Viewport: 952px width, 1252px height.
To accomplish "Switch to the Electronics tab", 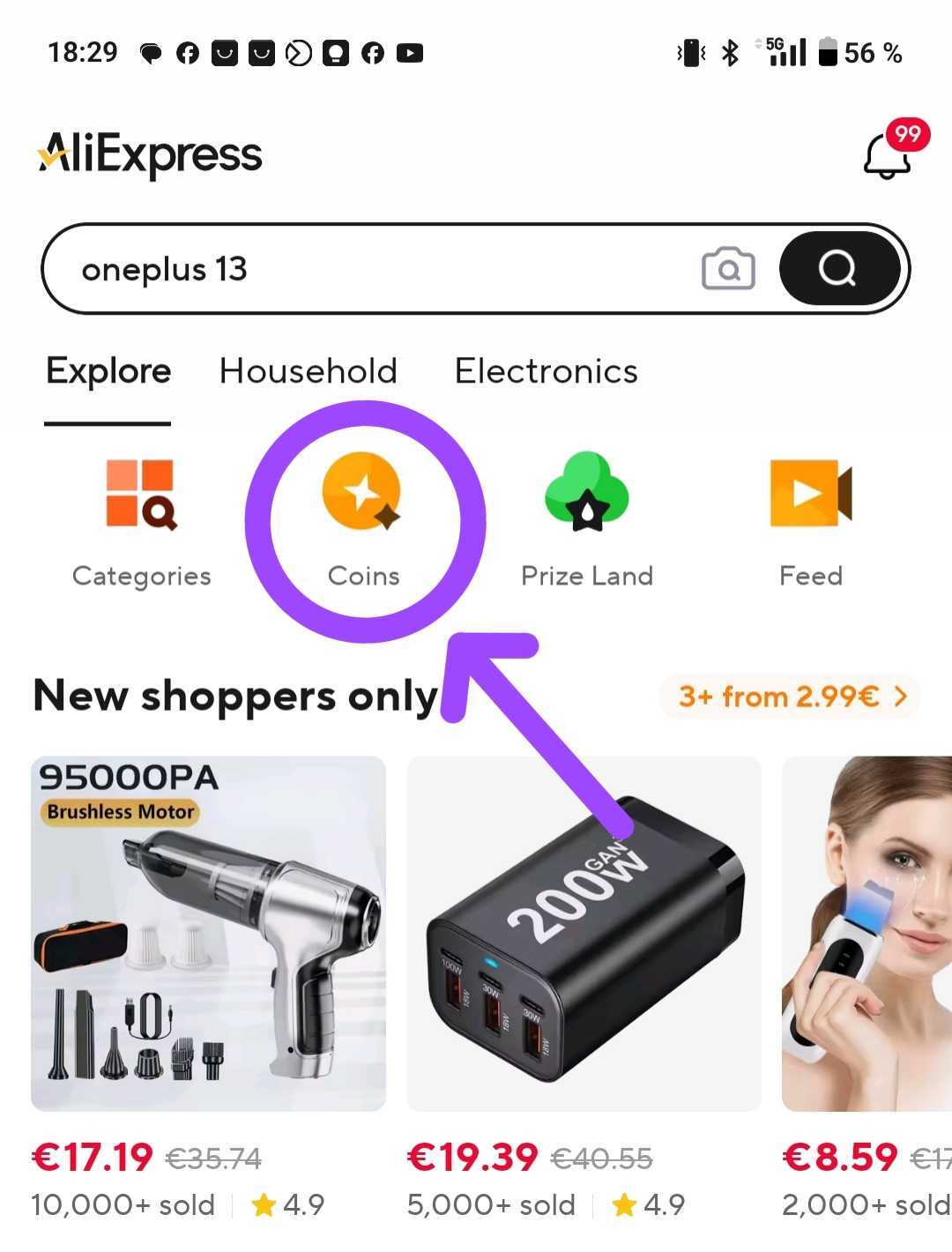I will tap(546, 371).
